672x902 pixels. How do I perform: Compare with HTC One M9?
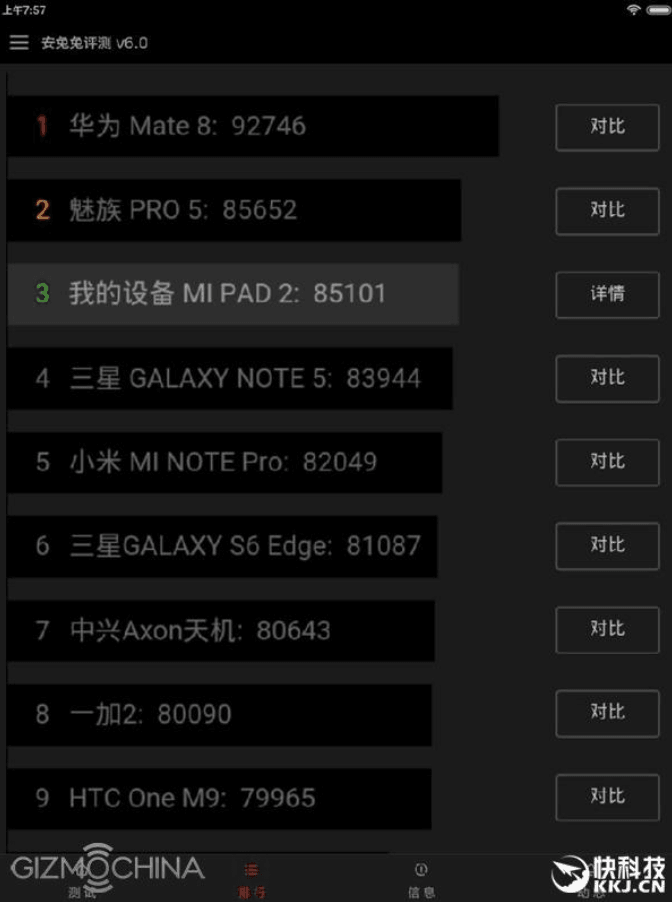pos(607,797)
